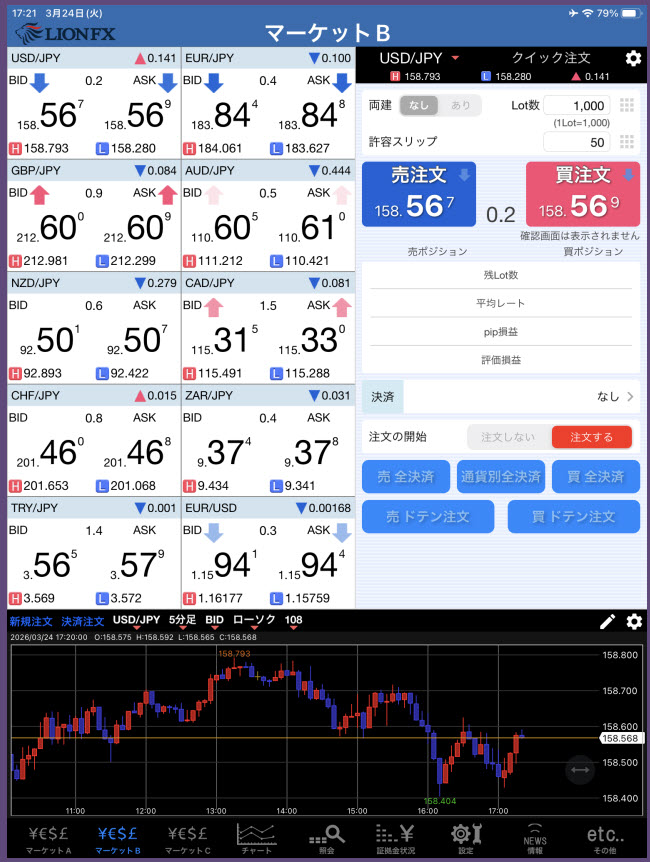Switch to the マーケットA tab
Image resolution: width=650 pixels, height=862 pixels.
50,838
